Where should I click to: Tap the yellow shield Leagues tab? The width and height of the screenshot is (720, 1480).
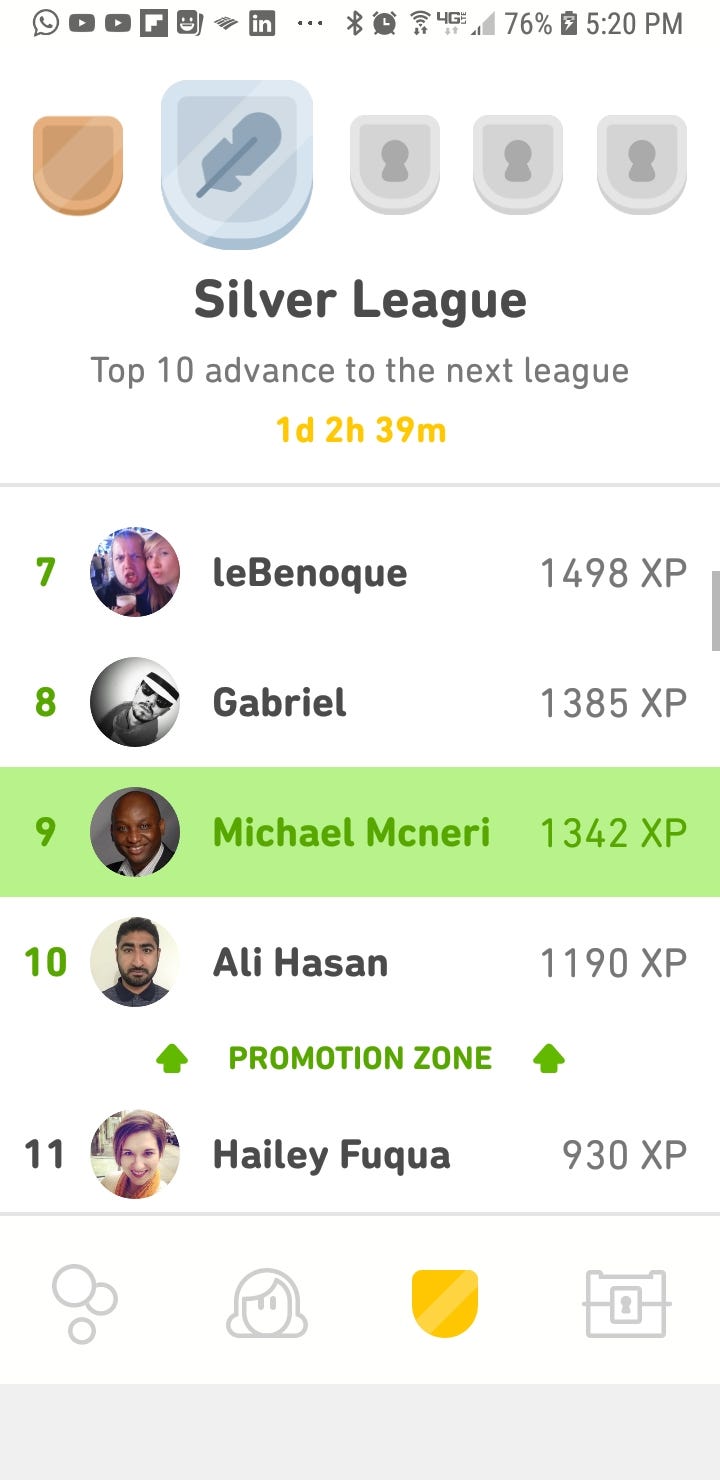[445, 1303]
